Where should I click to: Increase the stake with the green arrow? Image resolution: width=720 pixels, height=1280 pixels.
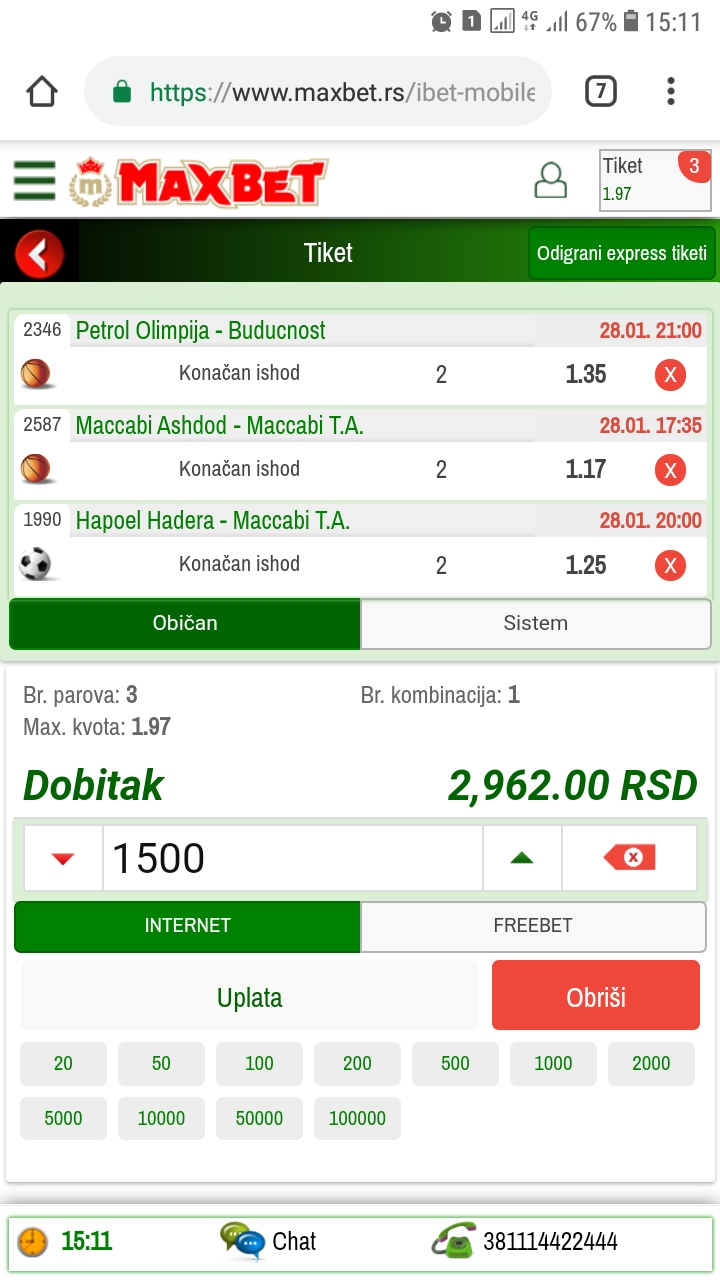coord(522,858)
